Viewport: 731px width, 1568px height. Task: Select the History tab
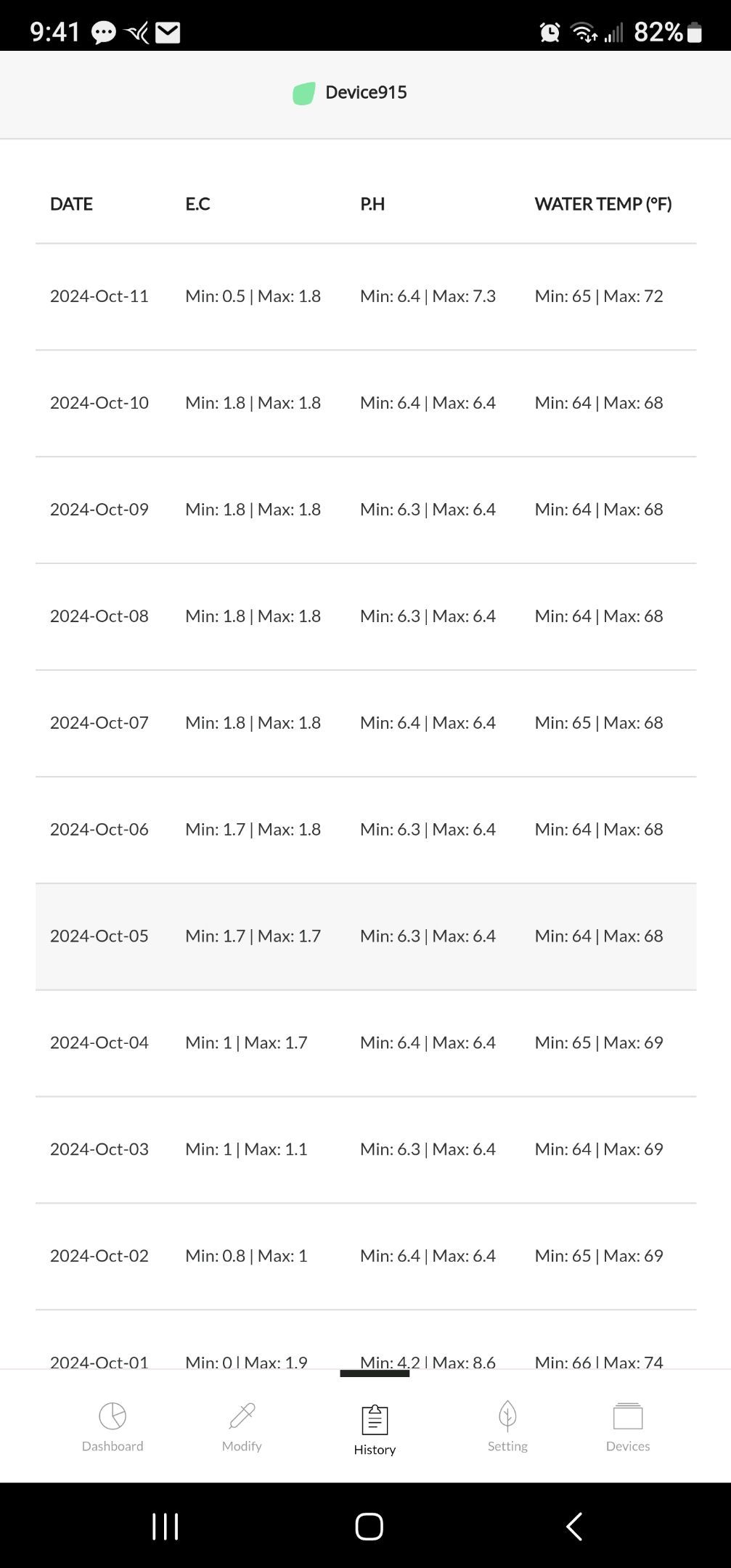point(375,1429)
